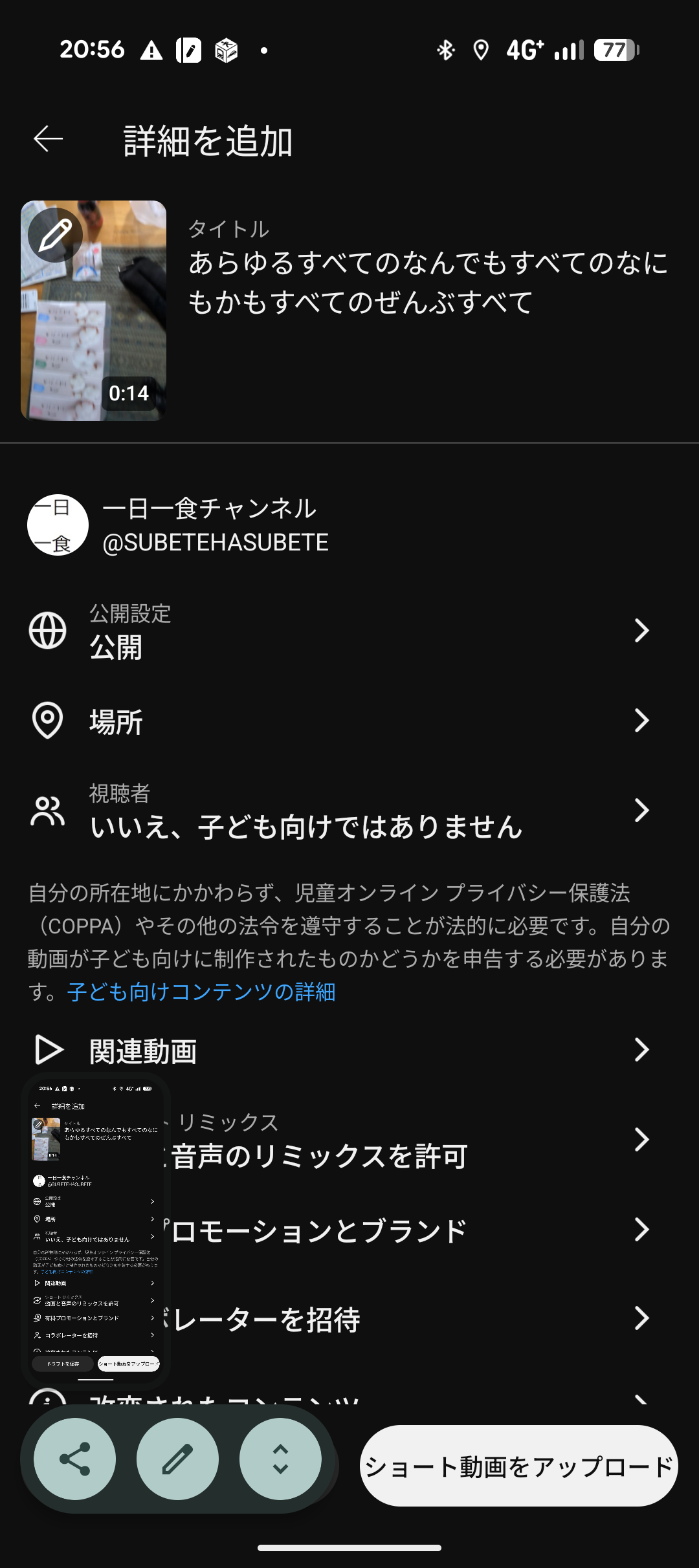This screenshot has height=1568, width=699.
Task: Open the screenshot preview thumbnail
Action: point(96,1229)
